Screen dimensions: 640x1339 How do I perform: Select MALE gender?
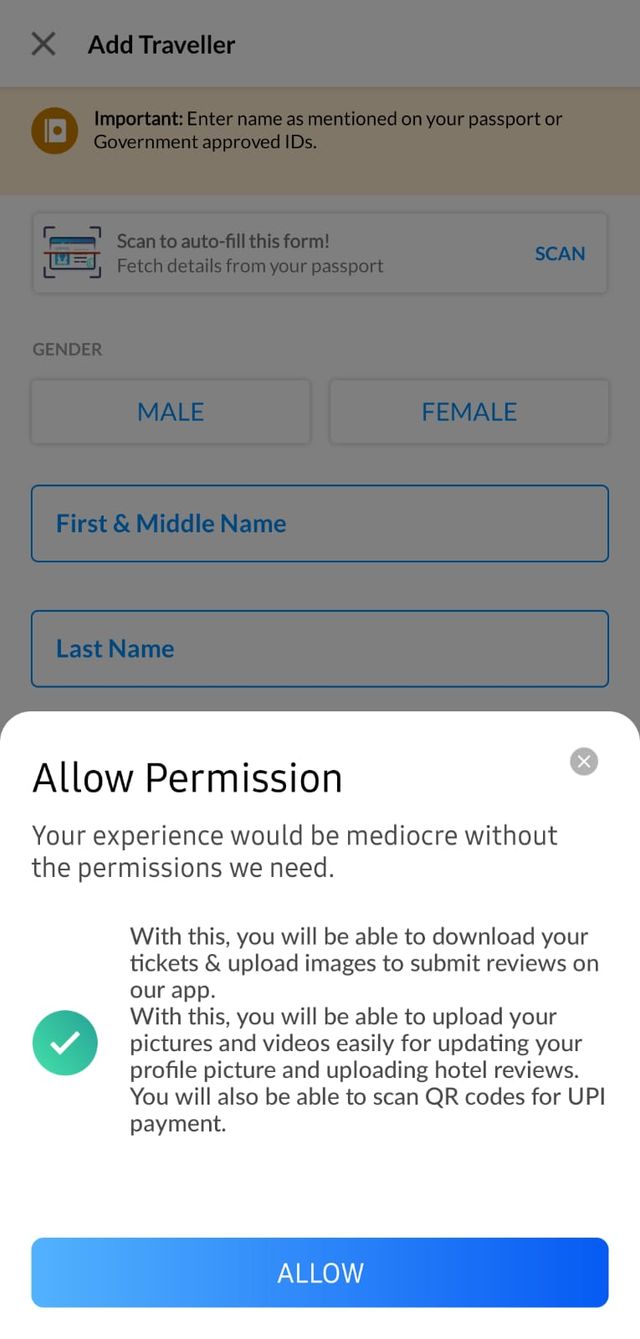click(171, 412)
